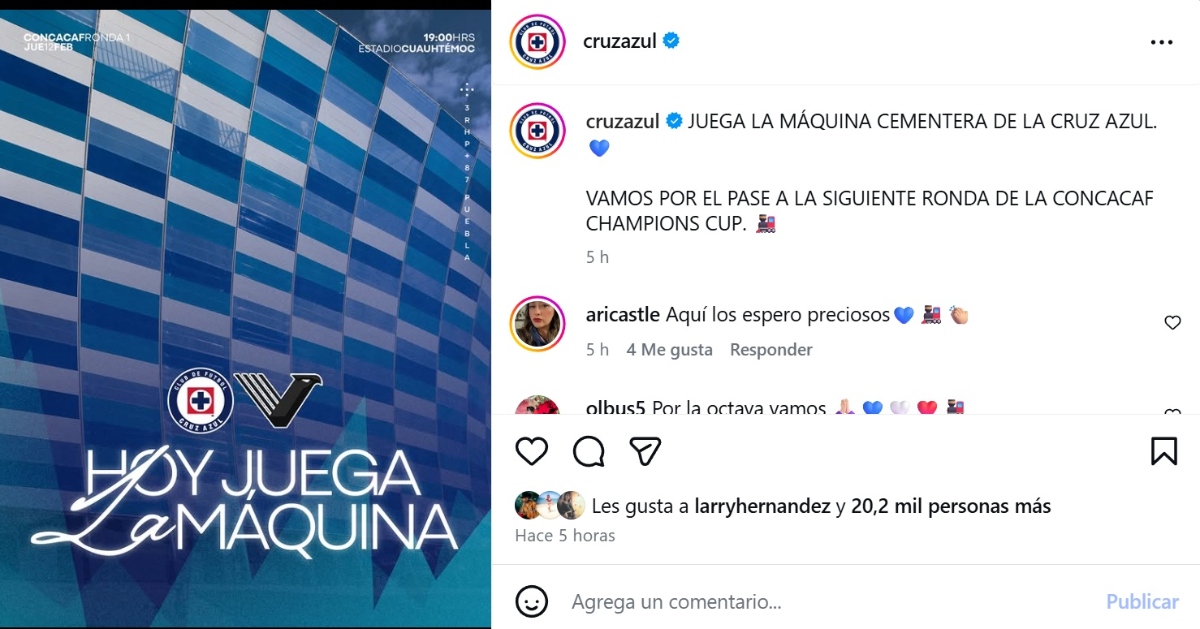Viewport: 1200px width, 629px height.
Task: Open the emoji picker smiley icon
Action: point(532,602)
